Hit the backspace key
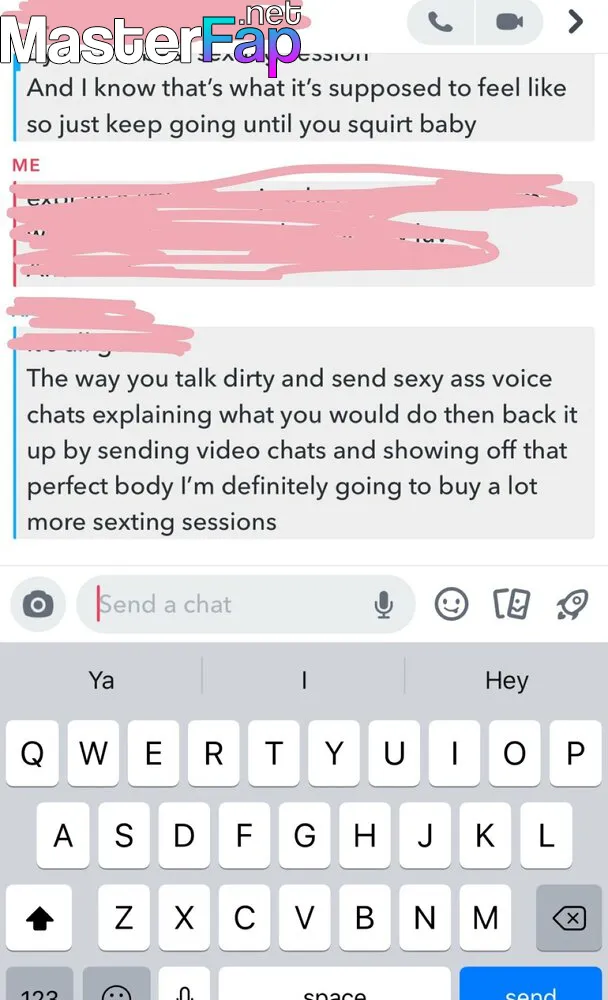This screenshot has height=1000, width=608. click(569, 918)
